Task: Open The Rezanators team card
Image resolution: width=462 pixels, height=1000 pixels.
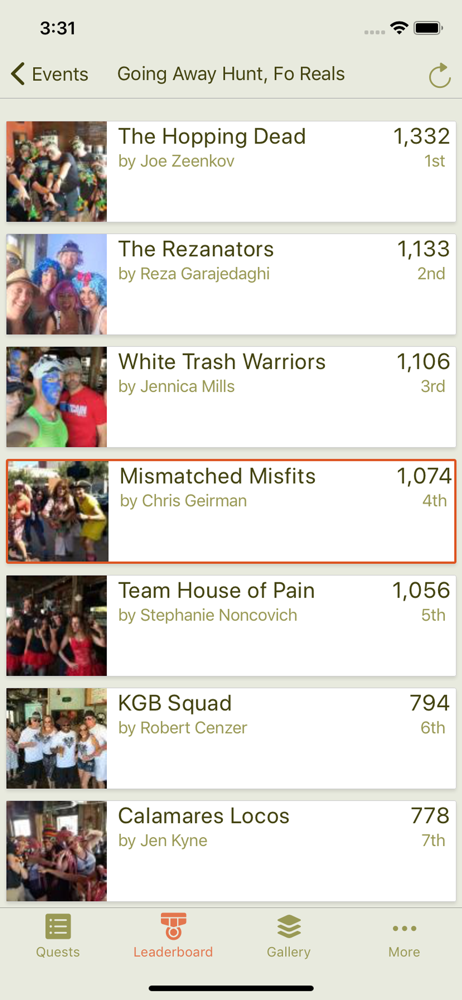Action: [231, 284]
